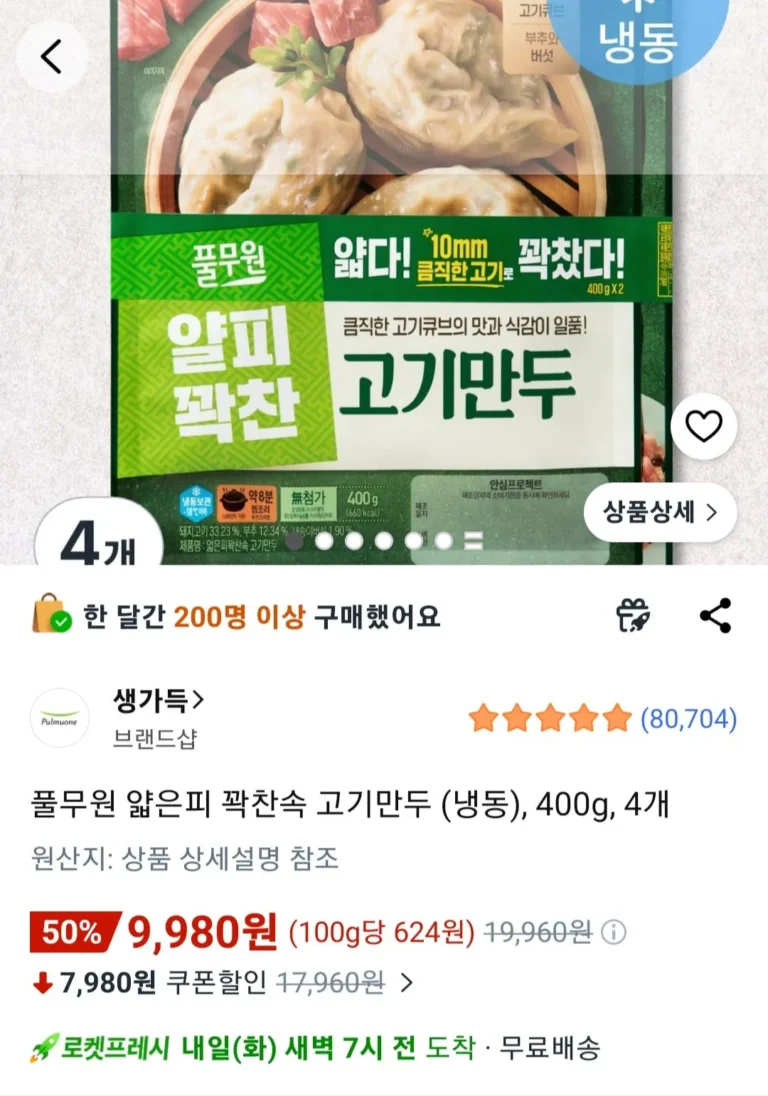
Task: Go back using the top-left arrow
Action: 51,57
